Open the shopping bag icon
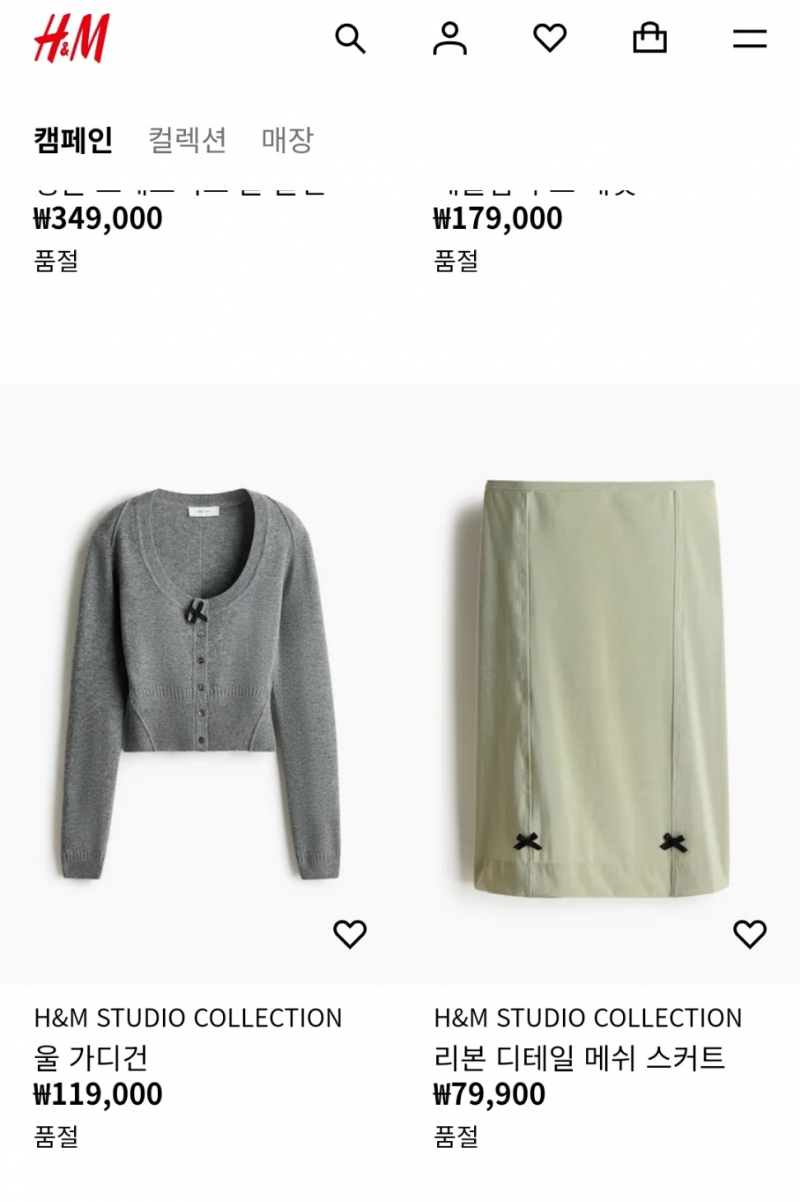 pos(651,39)
